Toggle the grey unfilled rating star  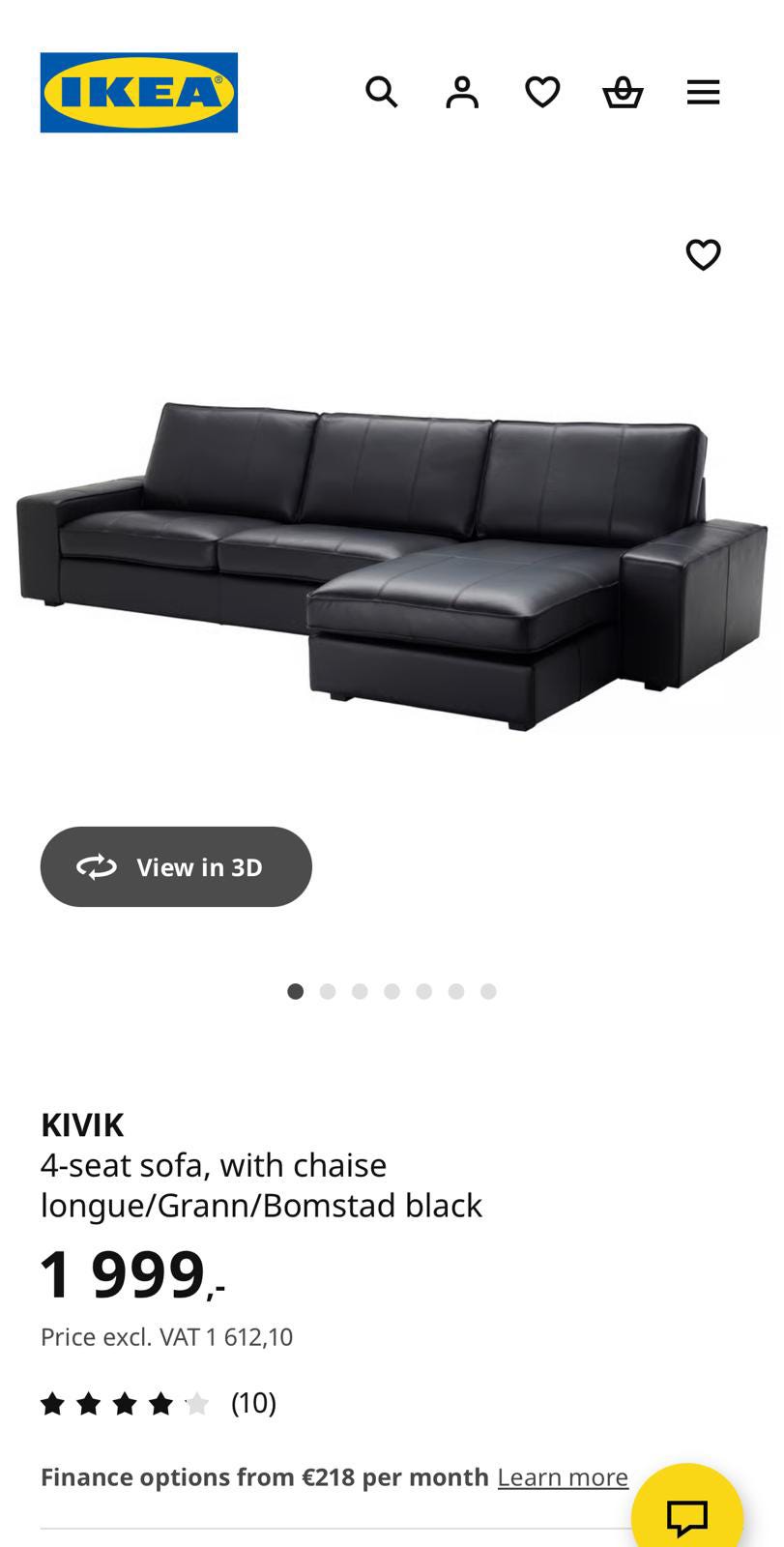click(196, 1402)
